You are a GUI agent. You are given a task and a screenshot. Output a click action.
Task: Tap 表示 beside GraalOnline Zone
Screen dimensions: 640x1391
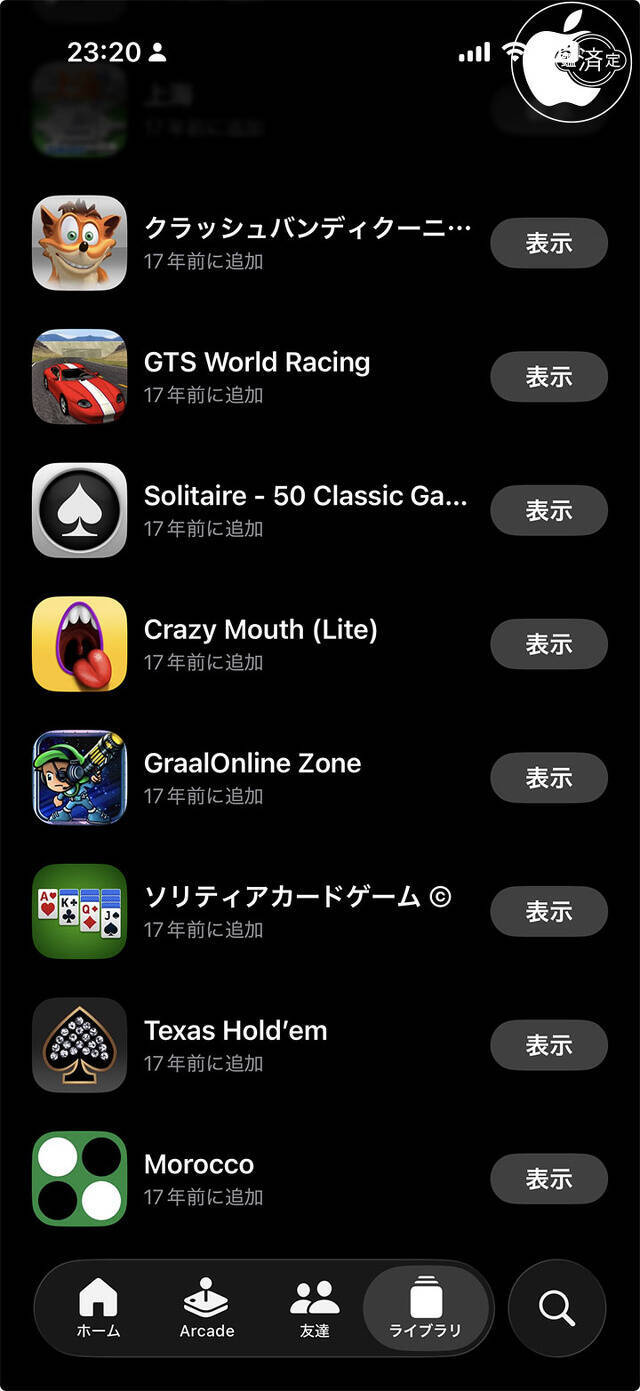pos(549,778)
